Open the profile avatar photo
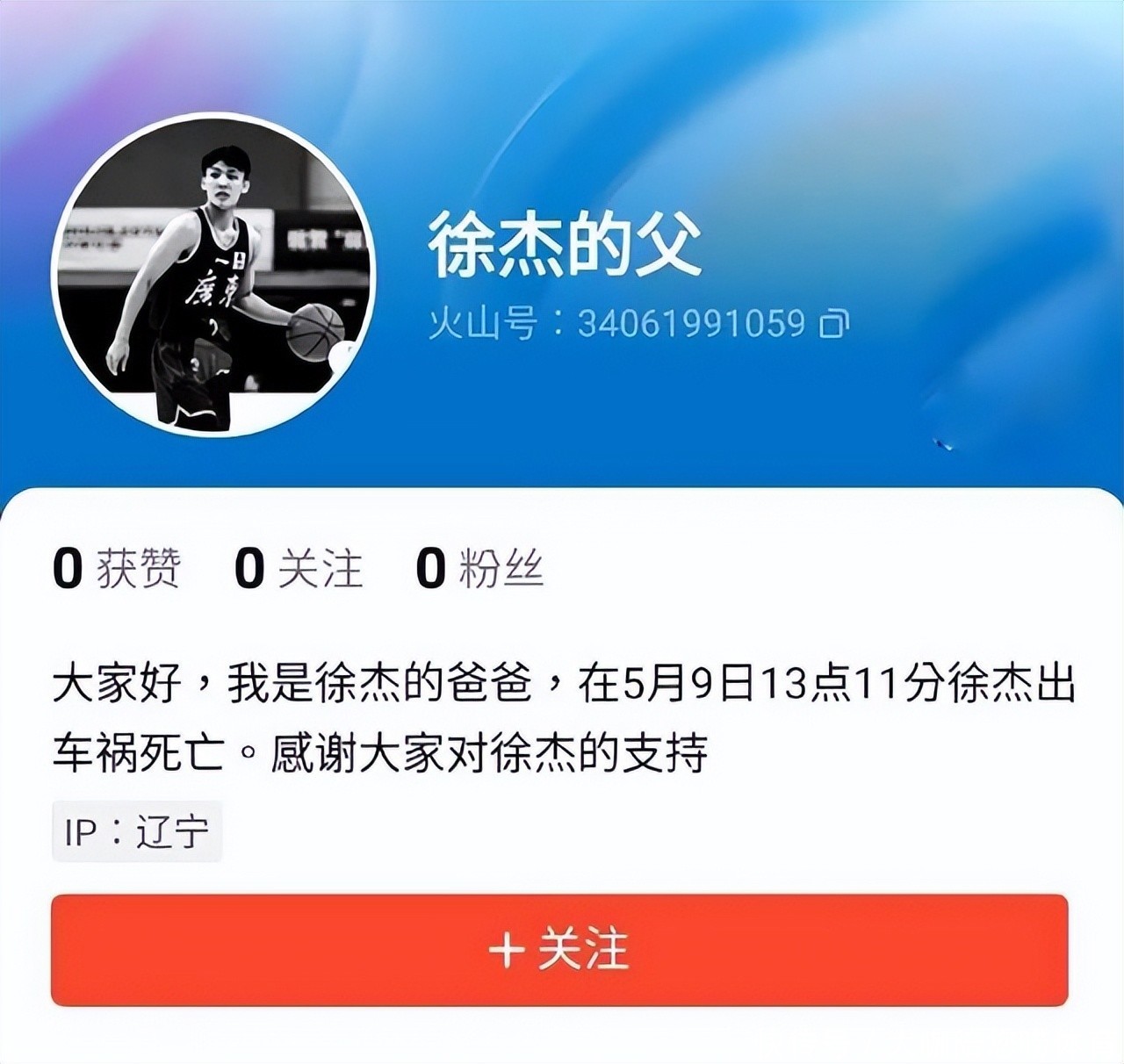The height and width of the screenshot is (1064, 1124). click(213, 274)
